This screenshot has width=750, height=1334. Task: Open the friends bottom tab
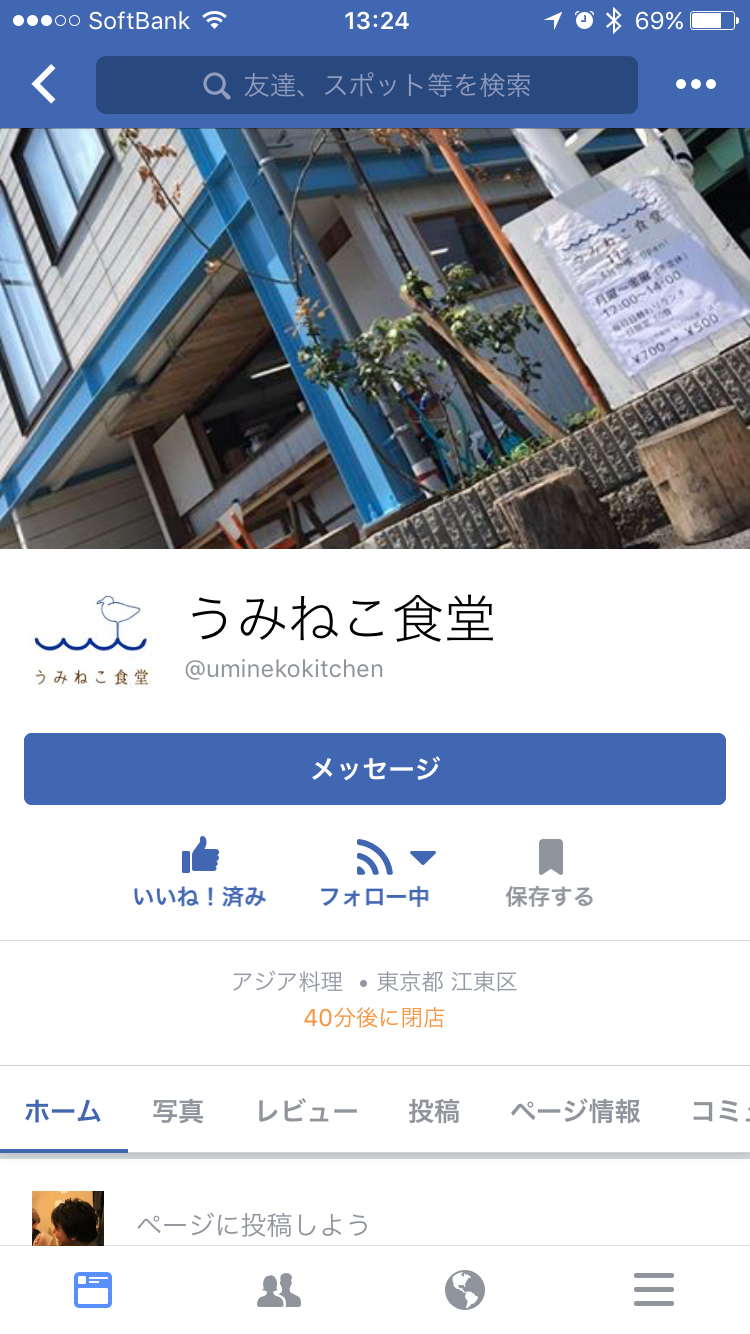click(279, 1290)
